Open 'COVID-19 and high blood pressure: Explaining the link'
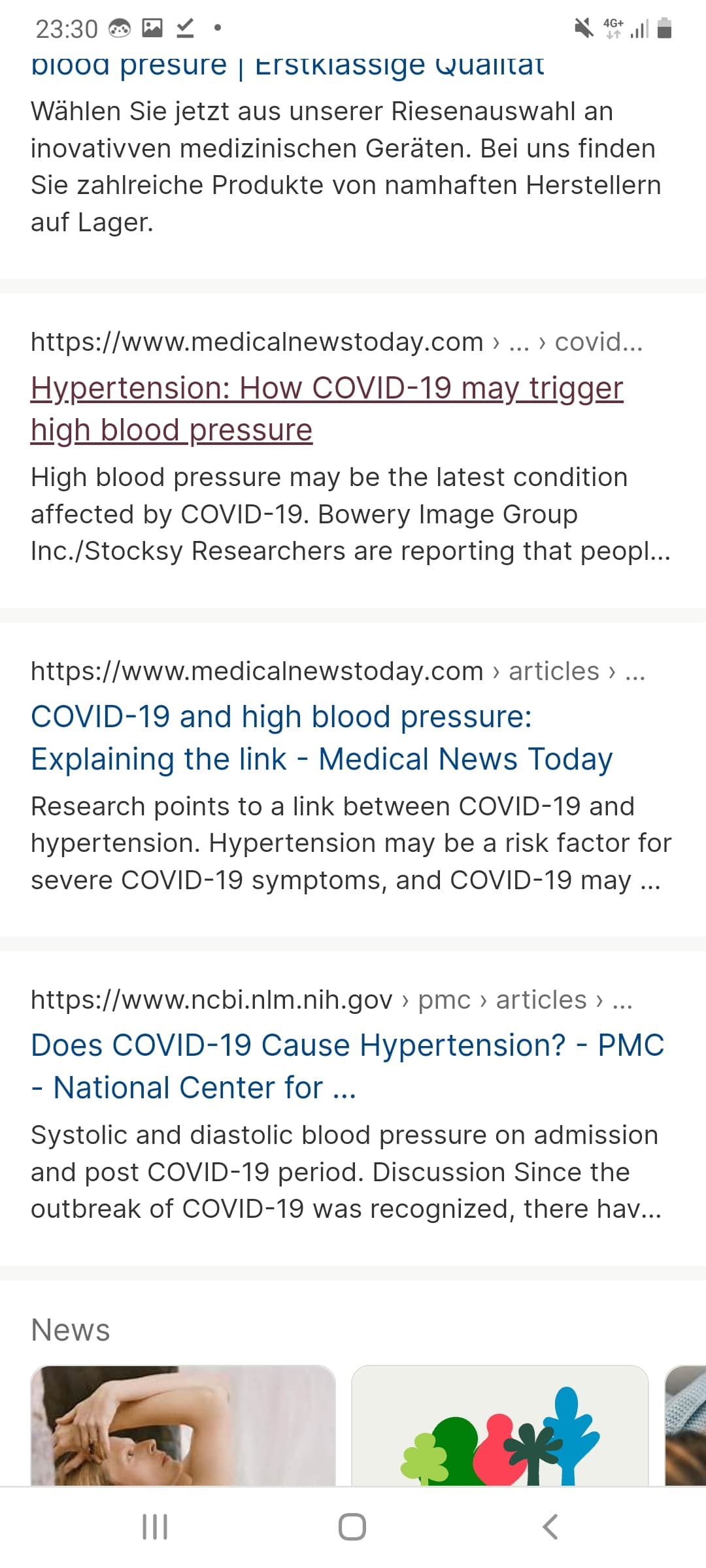706x1568 pixels. pos(322,738)
